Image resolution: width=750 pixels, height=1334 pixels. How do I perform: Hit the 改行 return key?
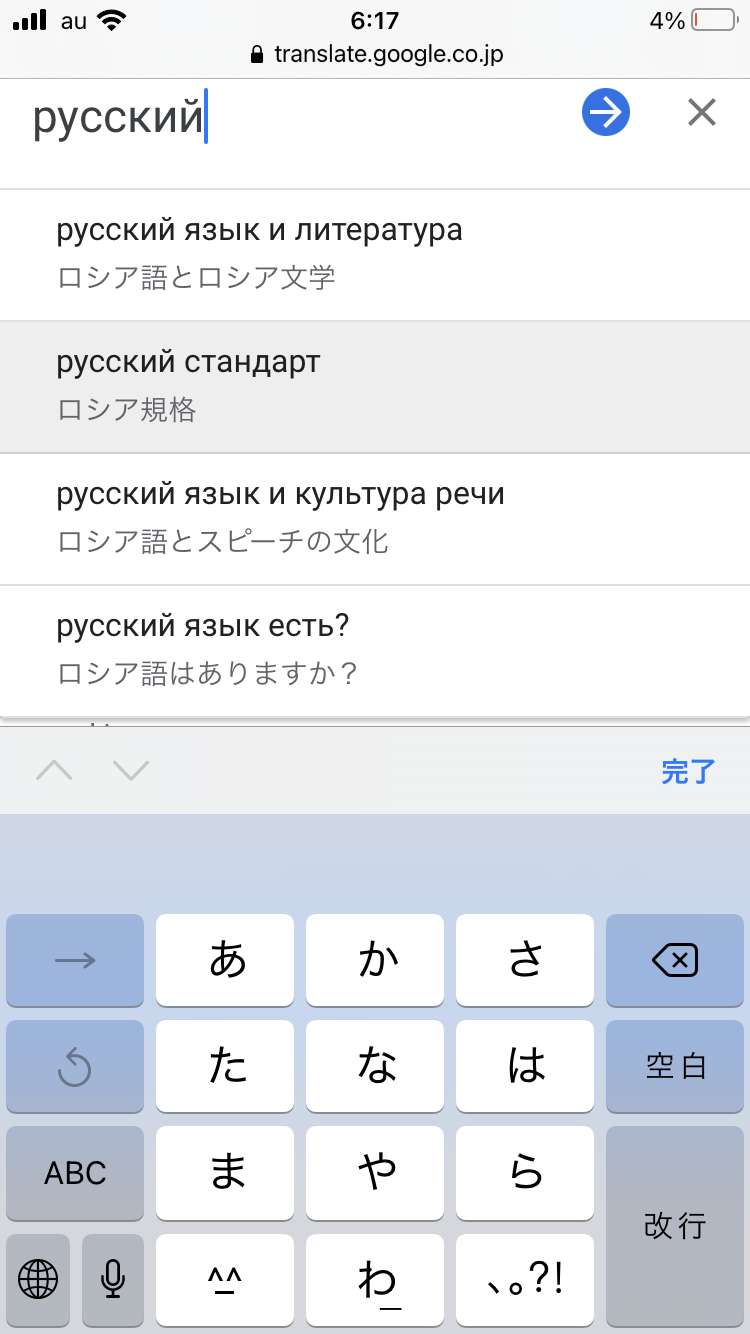(x=675, y=1225)
